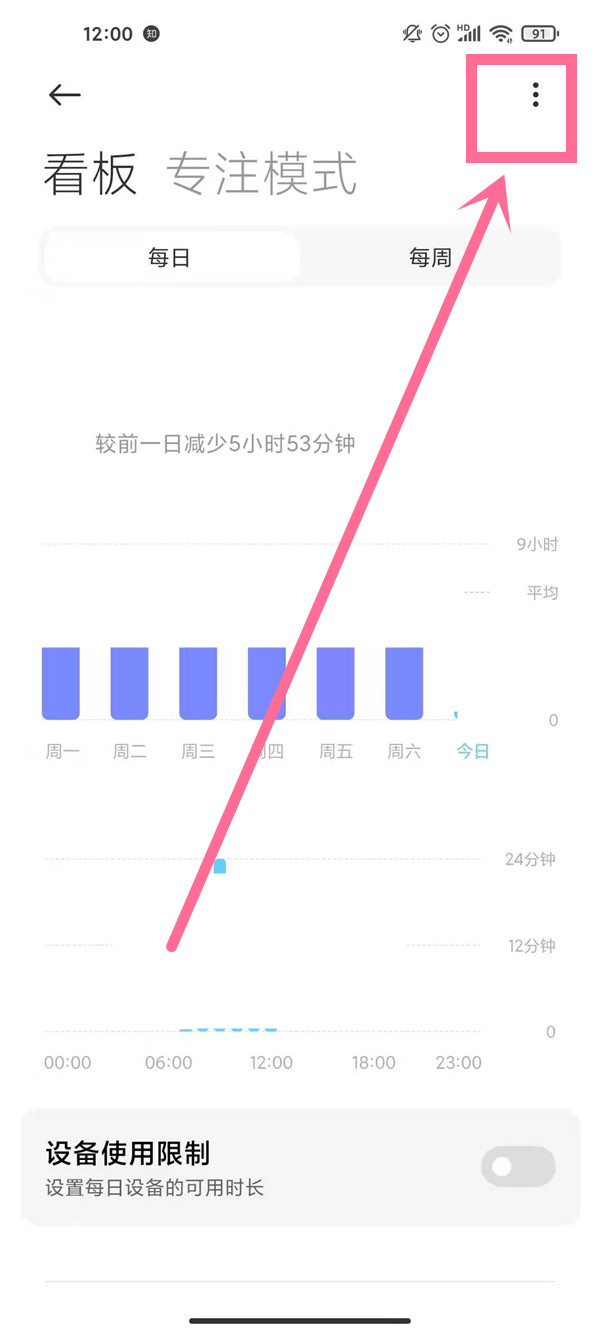The image size is (600, 1333).
Task: Enable the 设备使用限制 switch
Action: [x=517, y=1166]
